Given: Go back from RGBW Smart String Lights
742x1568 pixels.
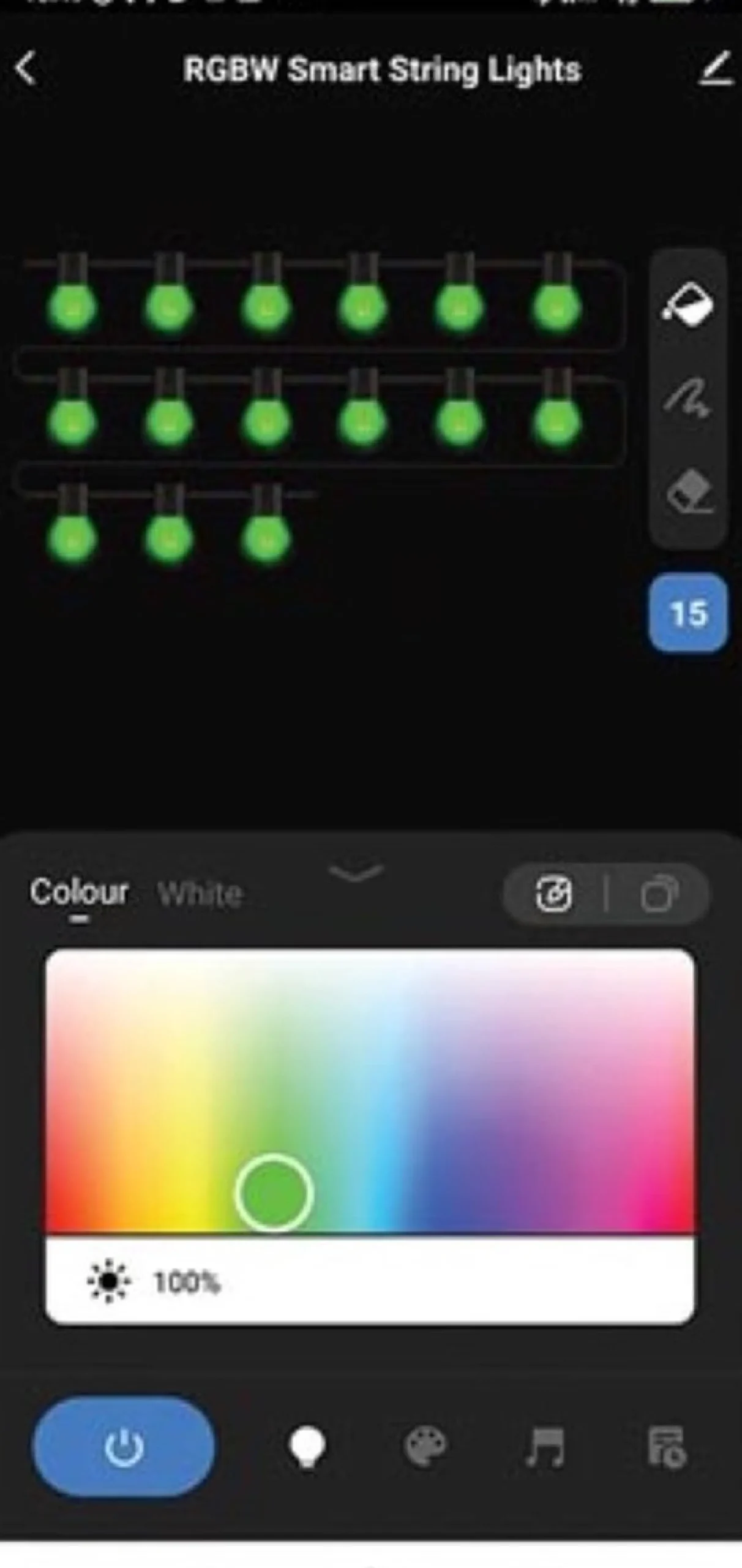Looking at the screenshot, I should [26, 67].
